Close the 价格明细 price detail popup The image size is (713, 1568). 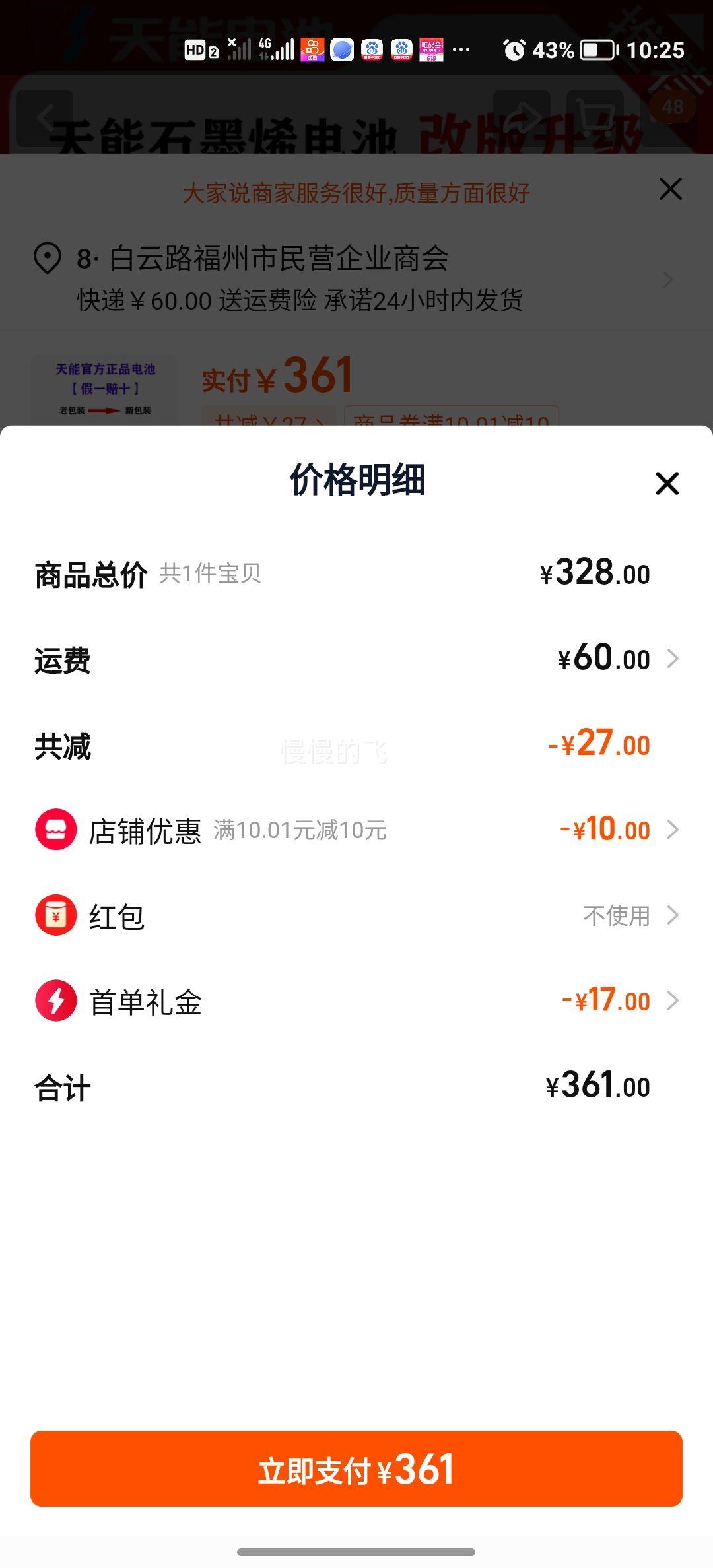coord(667,484)
